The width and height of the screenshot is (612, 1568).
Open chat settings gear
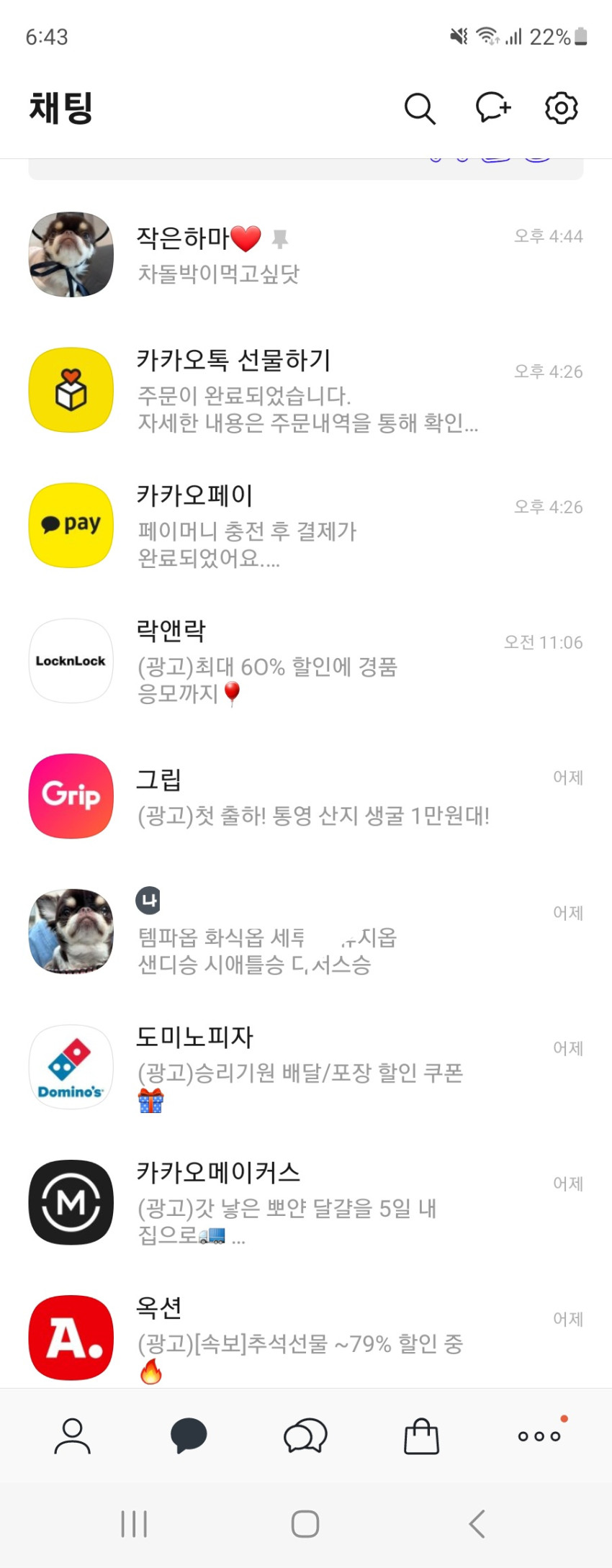(562, 108)
